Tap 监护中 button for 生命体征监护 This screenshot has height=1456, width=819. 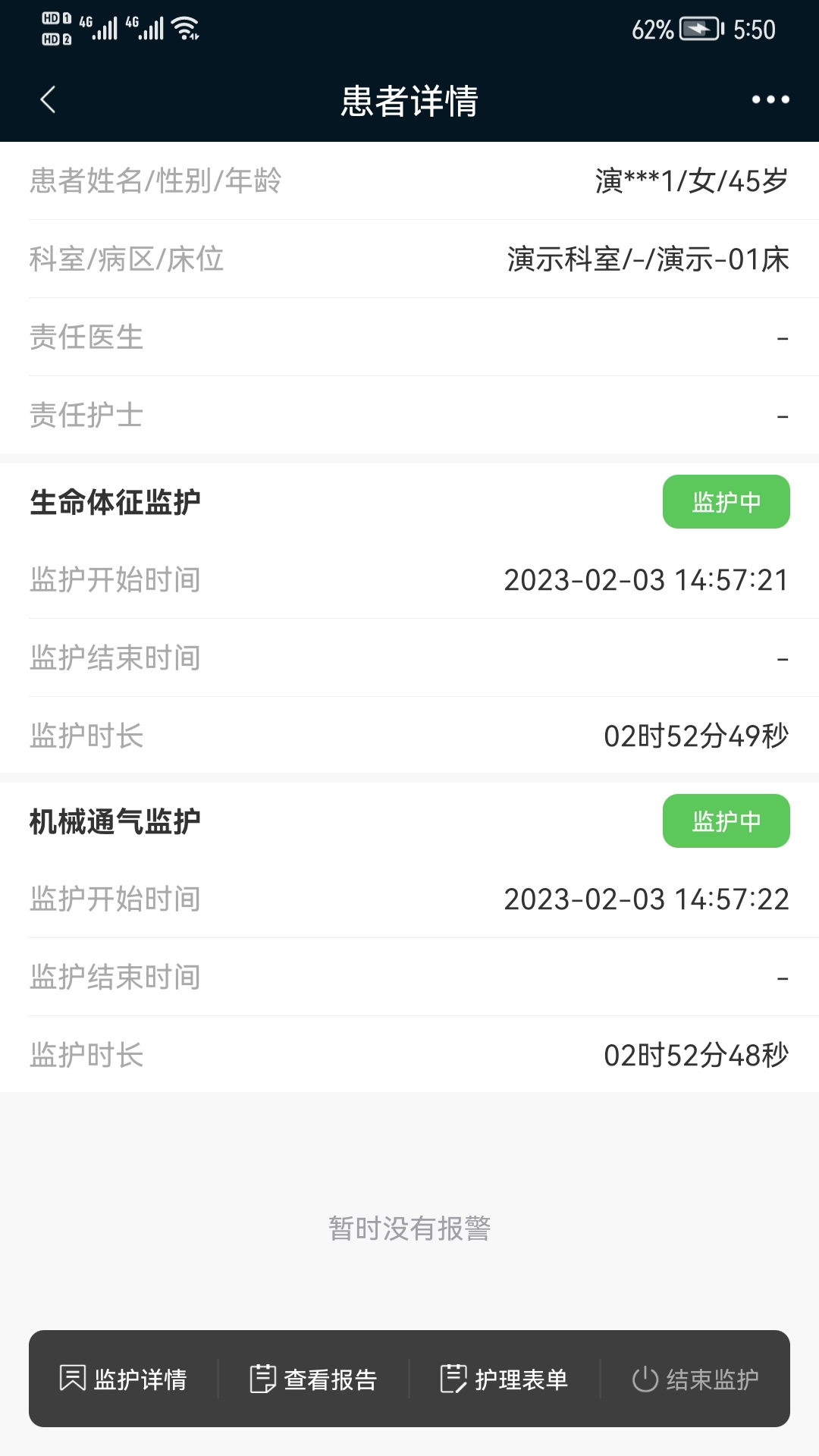point(726,502)
